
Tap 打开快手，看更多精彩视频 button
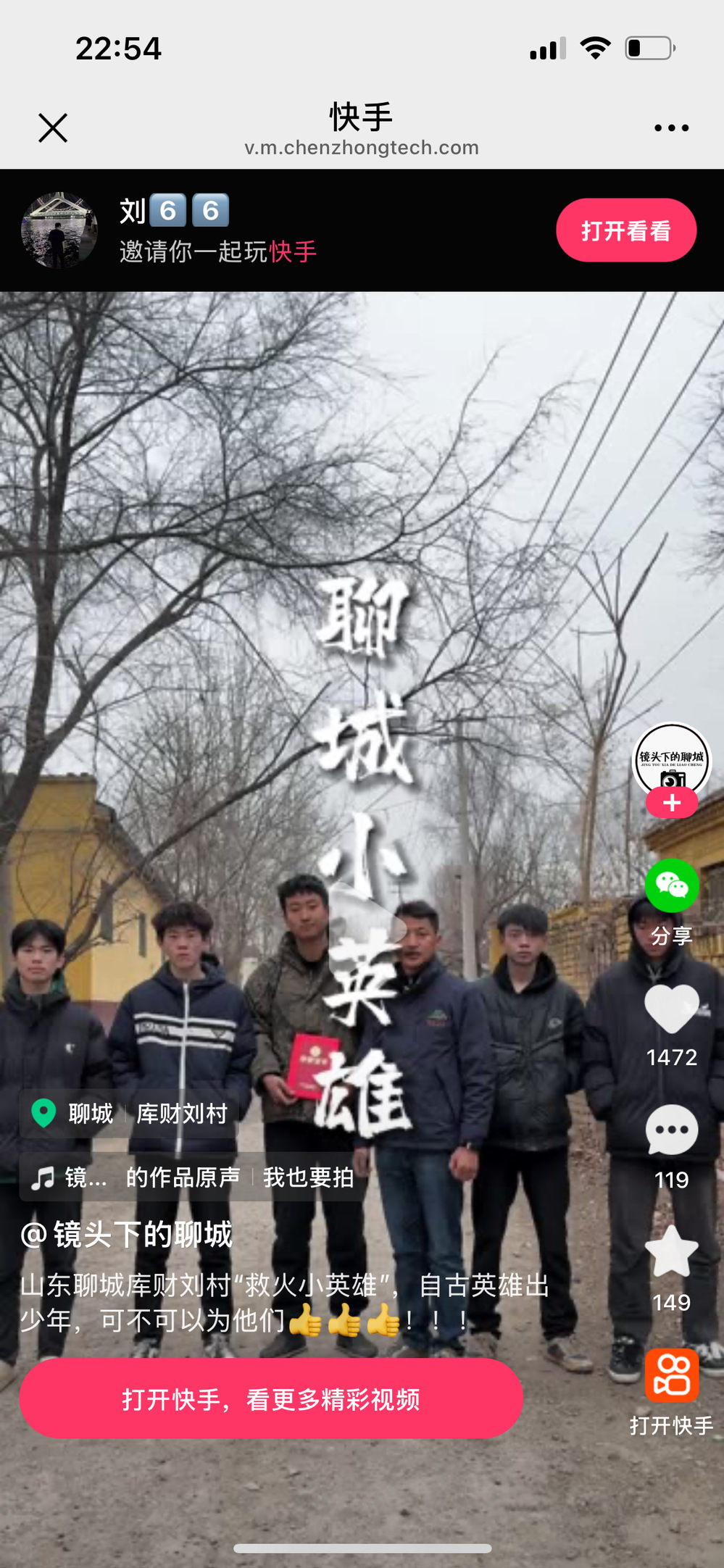click(271, 1399)
